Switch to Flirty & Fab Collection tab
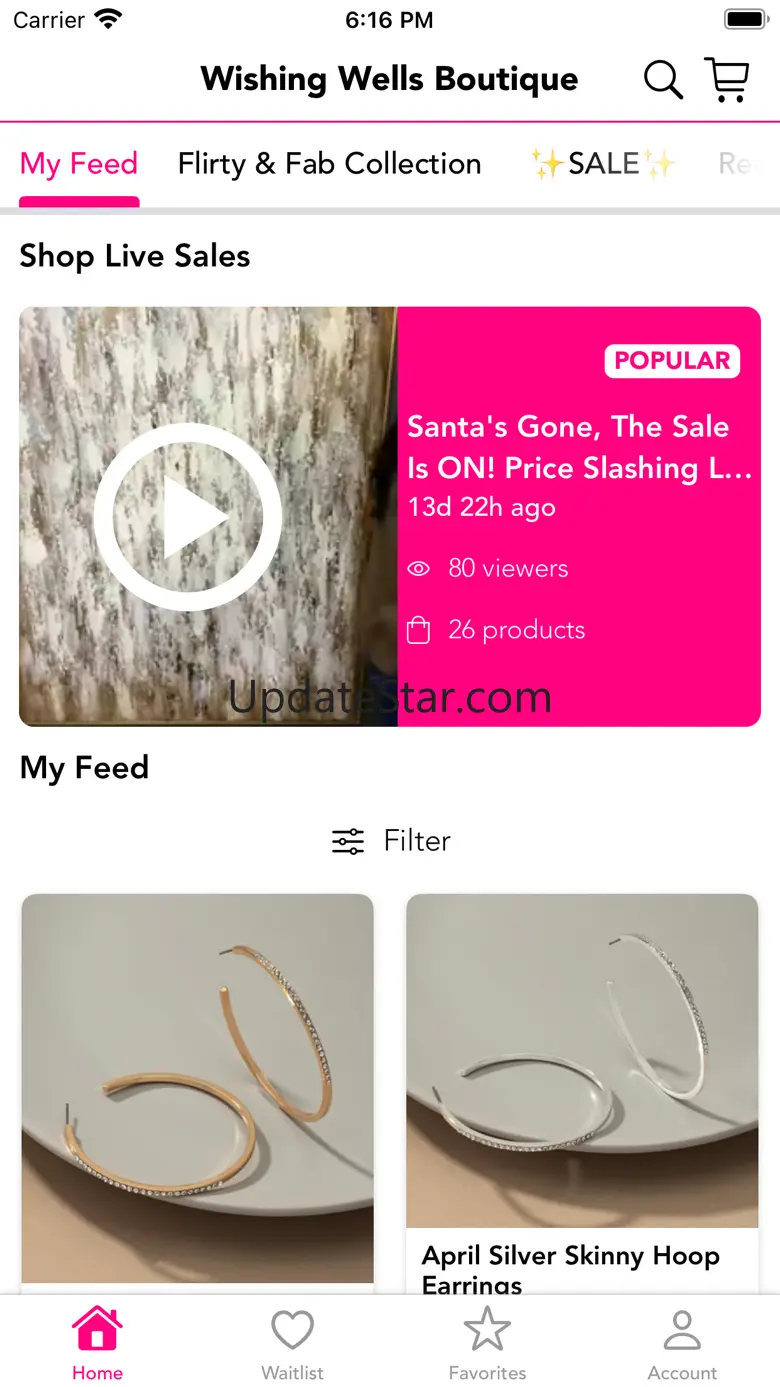Viewport: 780px width, 1387px height. coord(329,164)
